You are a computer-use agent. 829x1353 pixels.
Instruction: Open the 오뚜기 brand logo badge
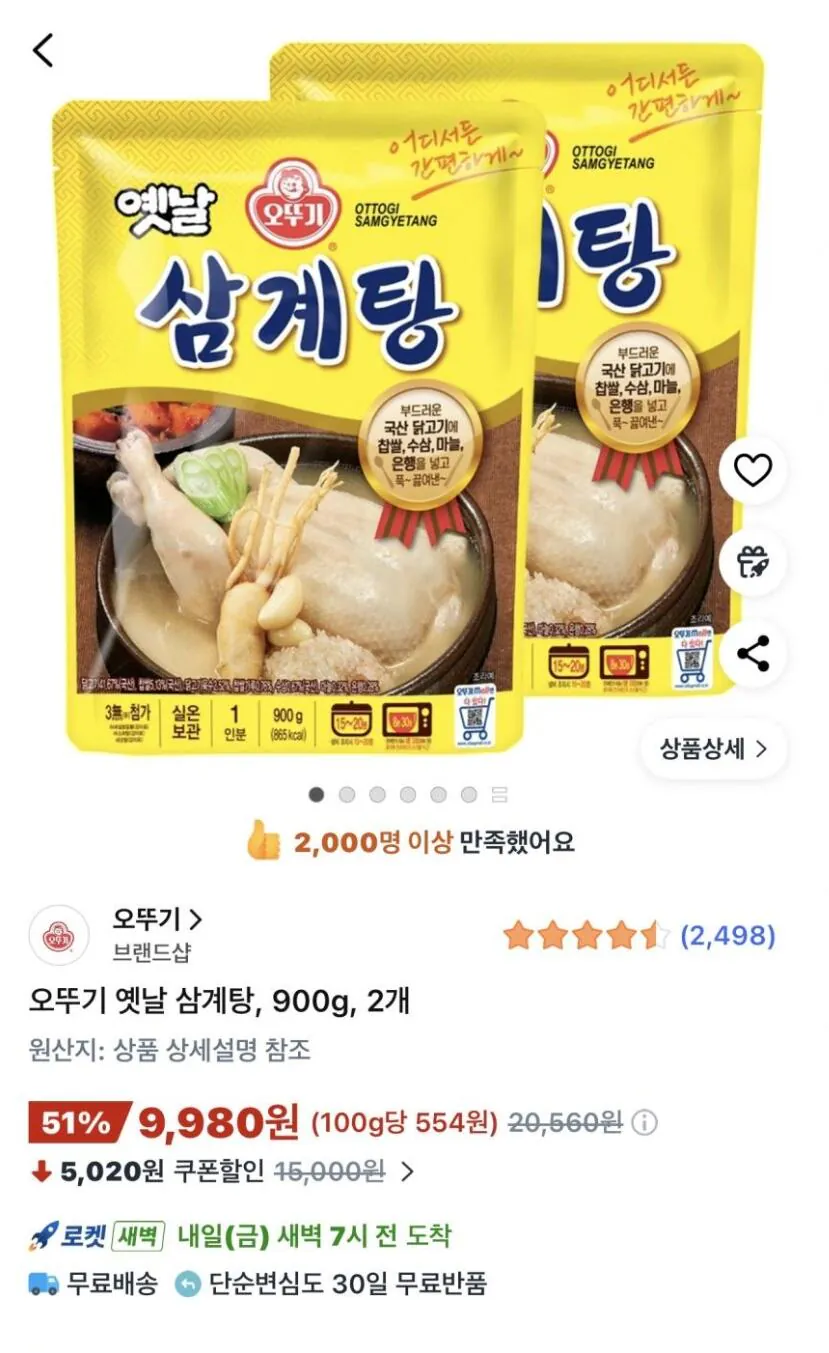coord(60,932)
